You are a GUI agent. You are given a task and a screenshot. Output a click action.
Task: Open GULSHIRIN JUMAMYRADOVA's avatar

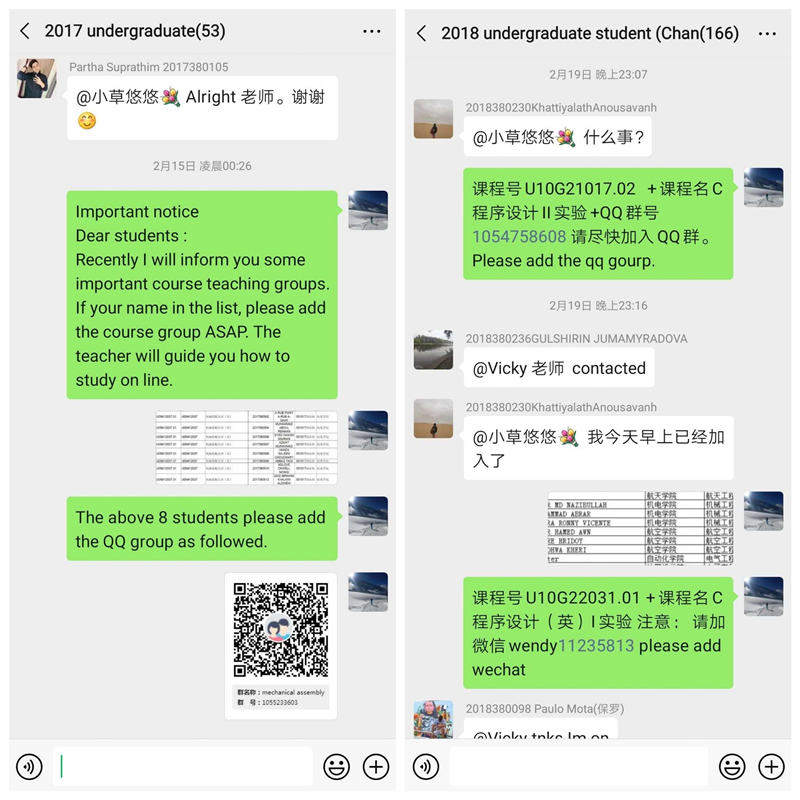click(434, 351)
